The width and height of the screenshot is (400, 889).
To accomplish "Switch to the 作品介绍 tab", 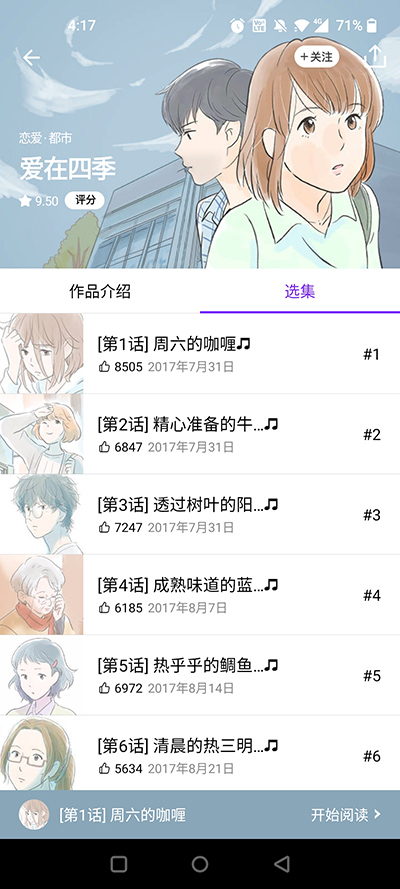I will coord(100,291).
